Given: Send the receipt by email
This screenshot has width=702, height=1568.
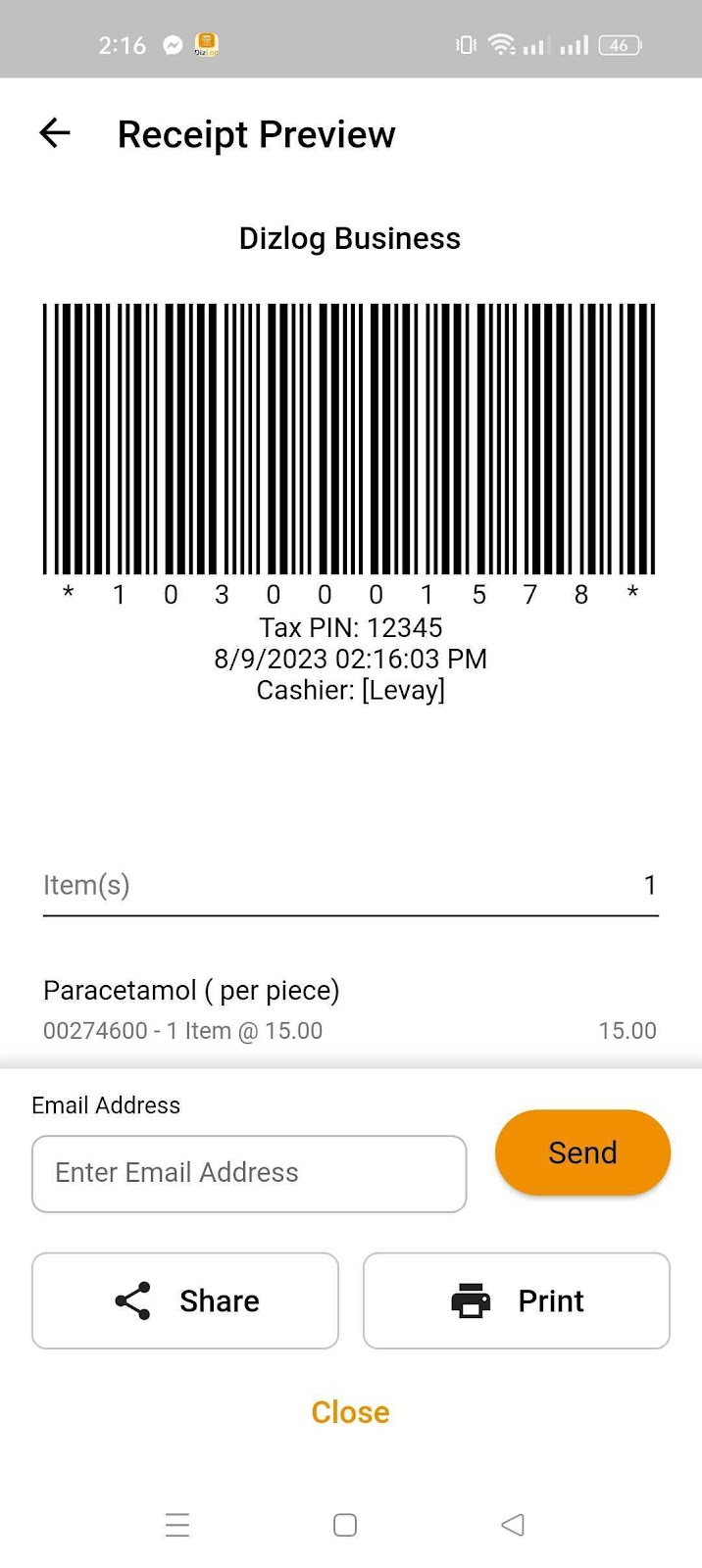Looking at the screenshot, I should click(x=582, y=1152).
